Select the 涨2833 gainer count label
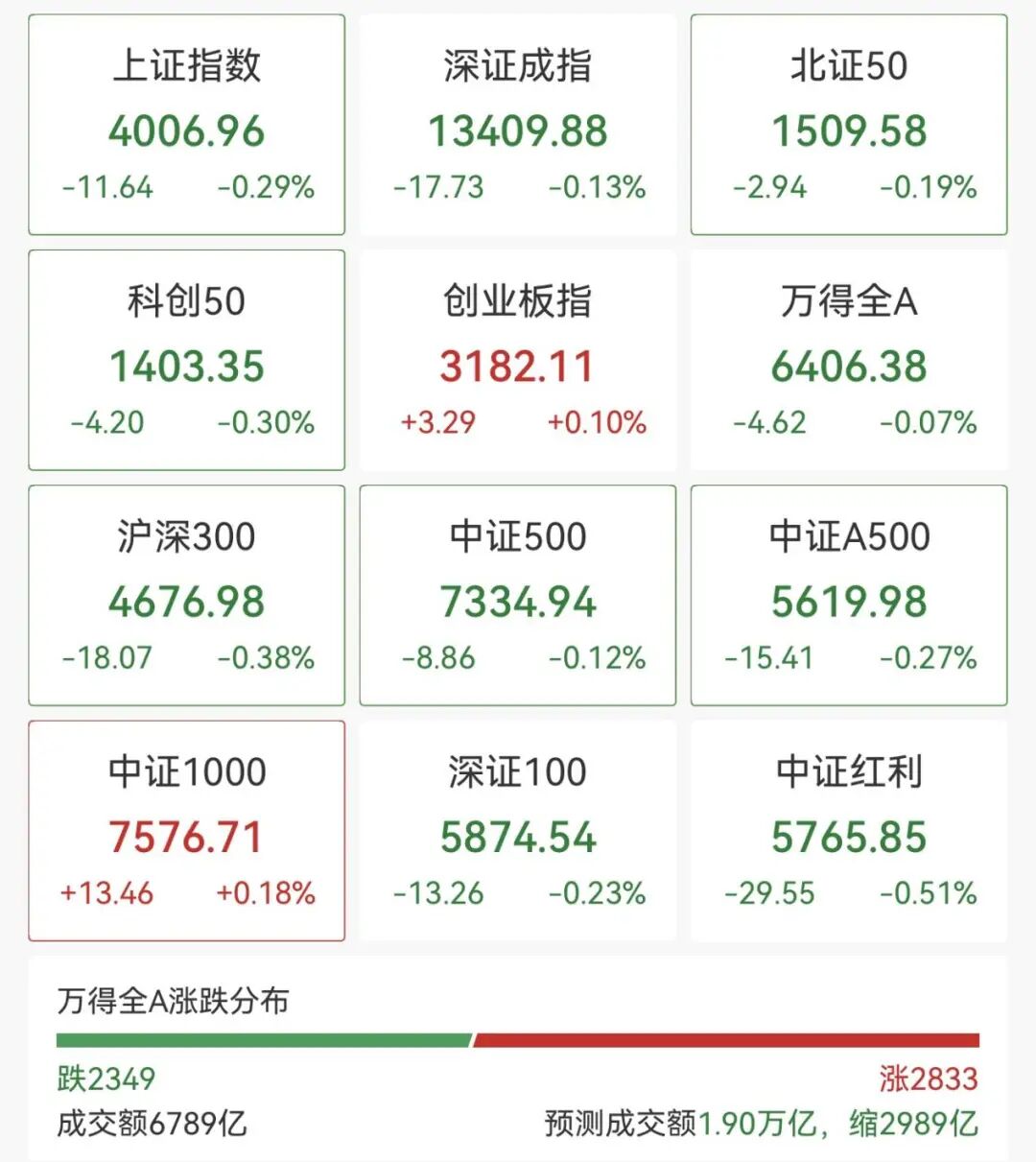The width and height of the screenshot is (1036, 1162). point(929,1080)
